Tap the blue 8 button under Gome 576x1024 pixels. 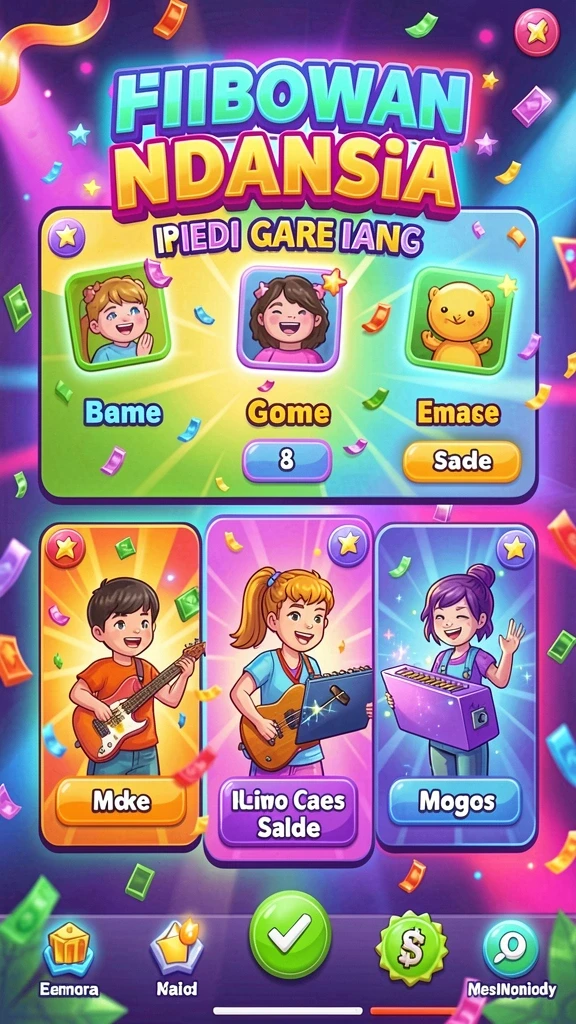(x=287, y=460)
